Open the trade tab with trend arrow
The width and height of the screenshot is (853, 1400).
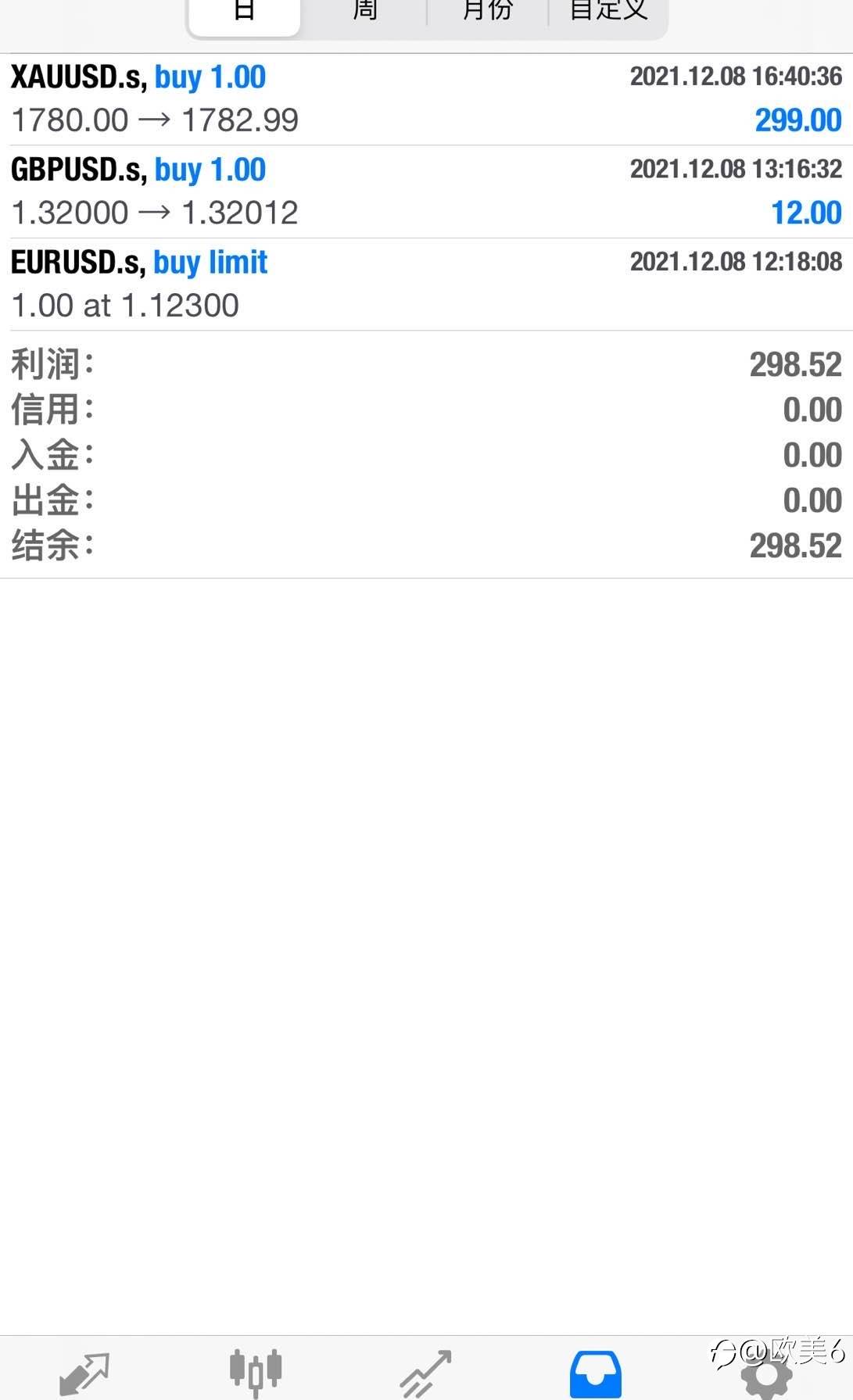[x=426, y=1373]
